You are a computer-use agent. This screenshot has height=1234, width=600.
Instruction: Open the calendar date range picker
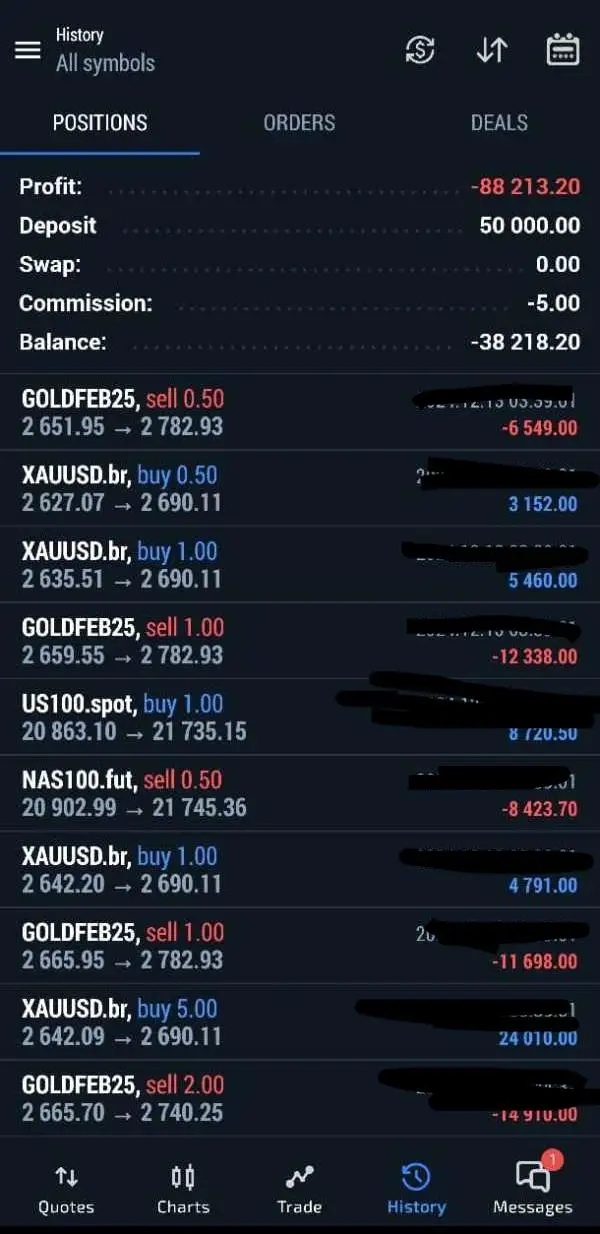point(563,50)
